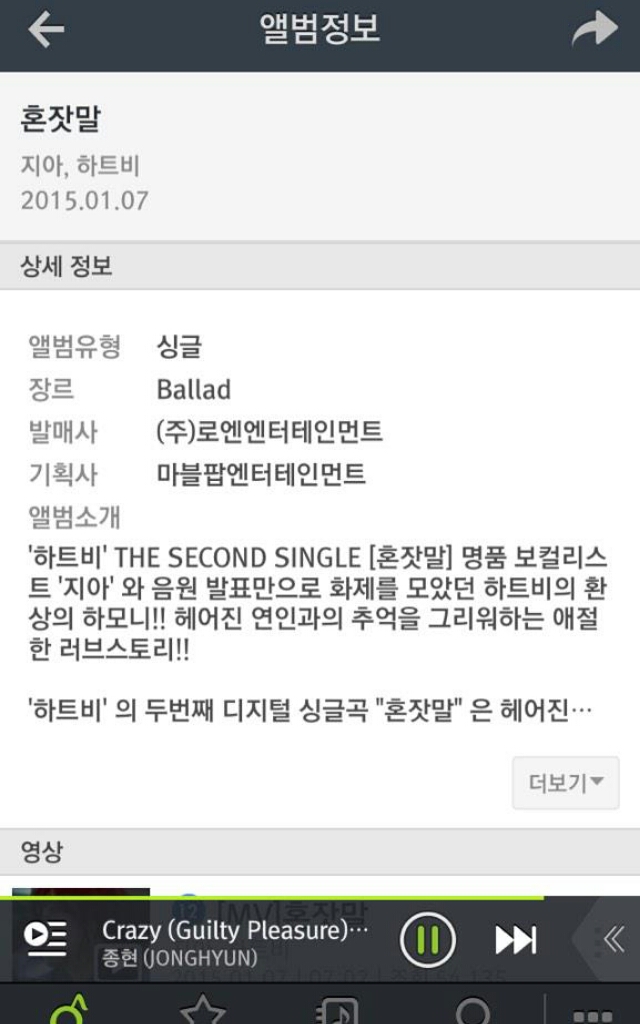Pause the song Crazy (Guilty Pleasure)
Viewport: 640px width, 1024px height.
pos(427,939)
